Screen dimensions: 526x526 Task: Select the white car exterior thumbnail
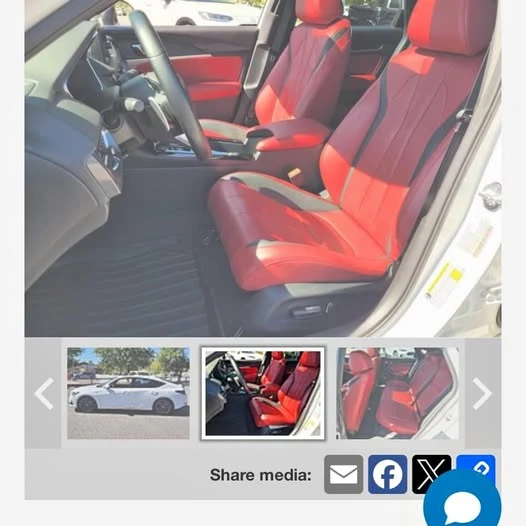point(128,393)
